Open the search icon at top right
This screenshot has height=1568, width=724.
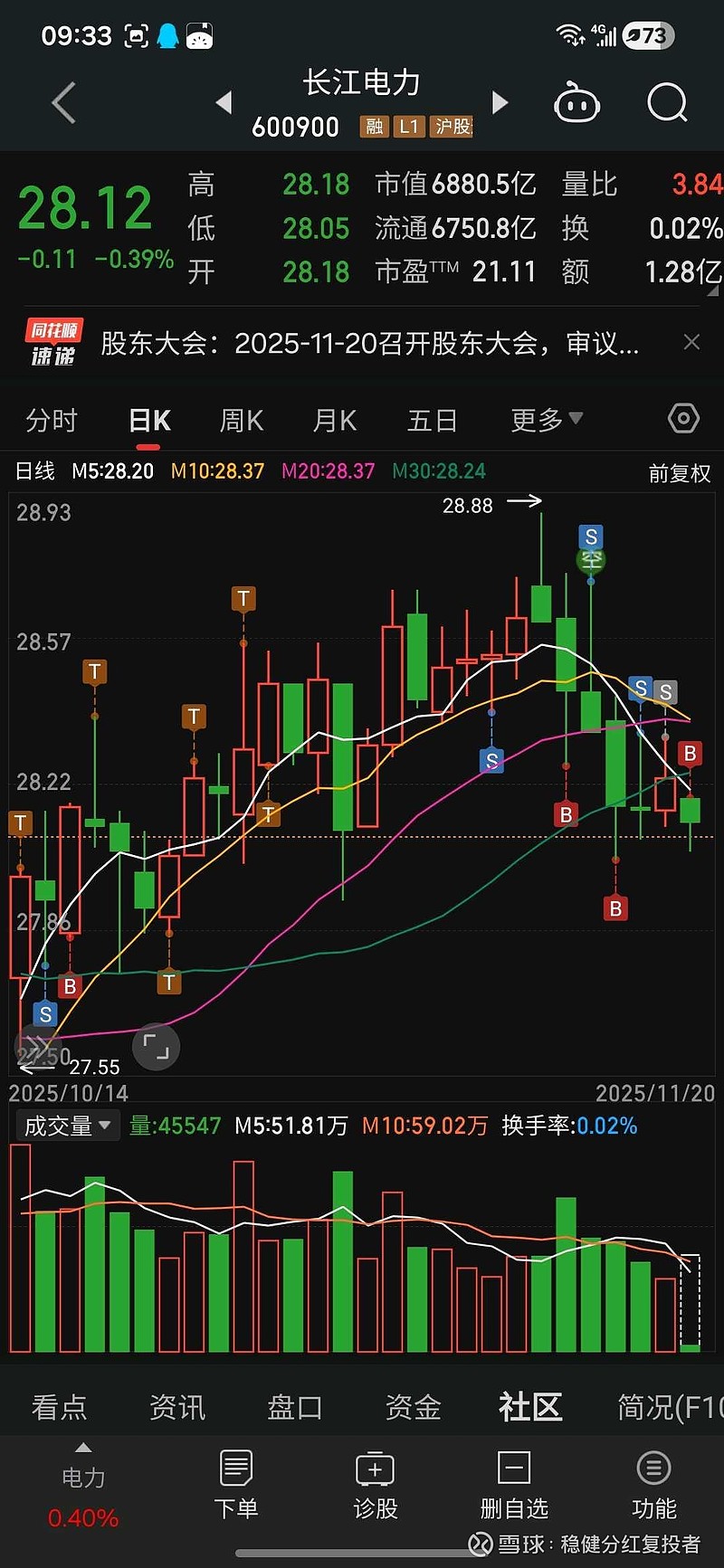[x=667, y=102]
